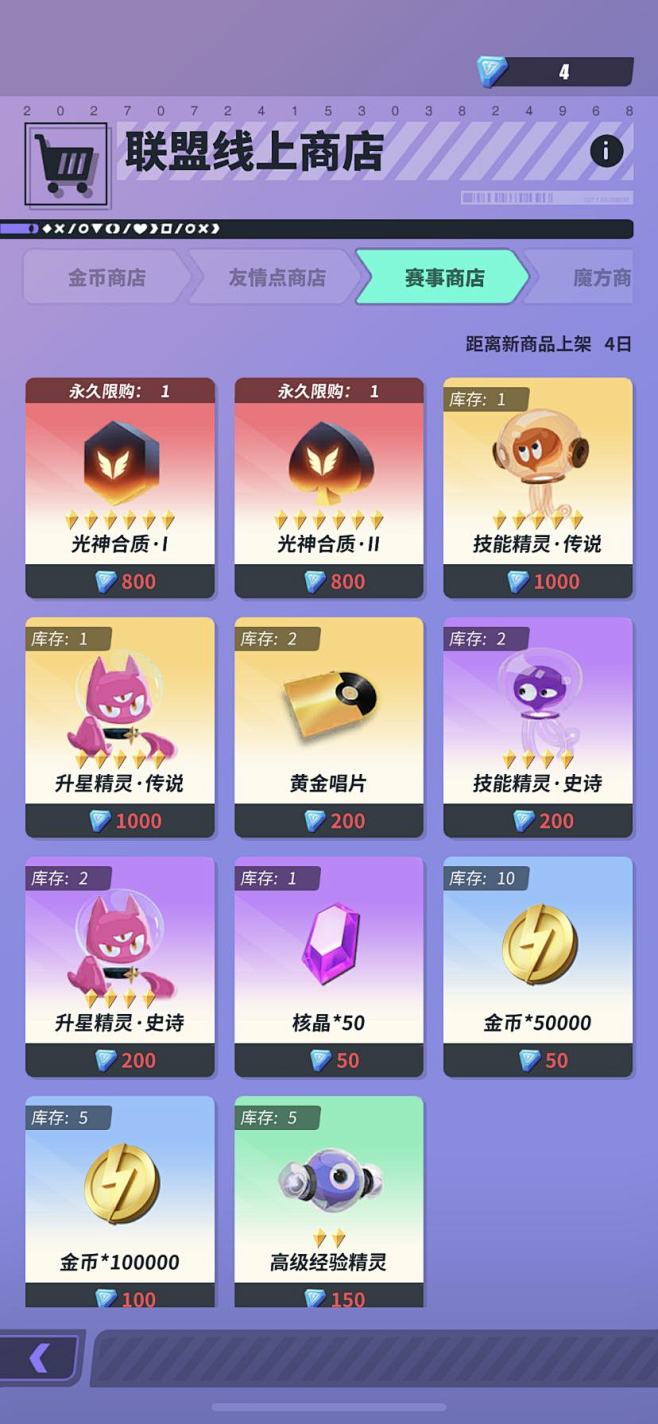Image resolution: width=658 pixels, height=1424 pixels.
Task: Open the 技能精灵·史诗 item card
Action: (x=538, y=727)
